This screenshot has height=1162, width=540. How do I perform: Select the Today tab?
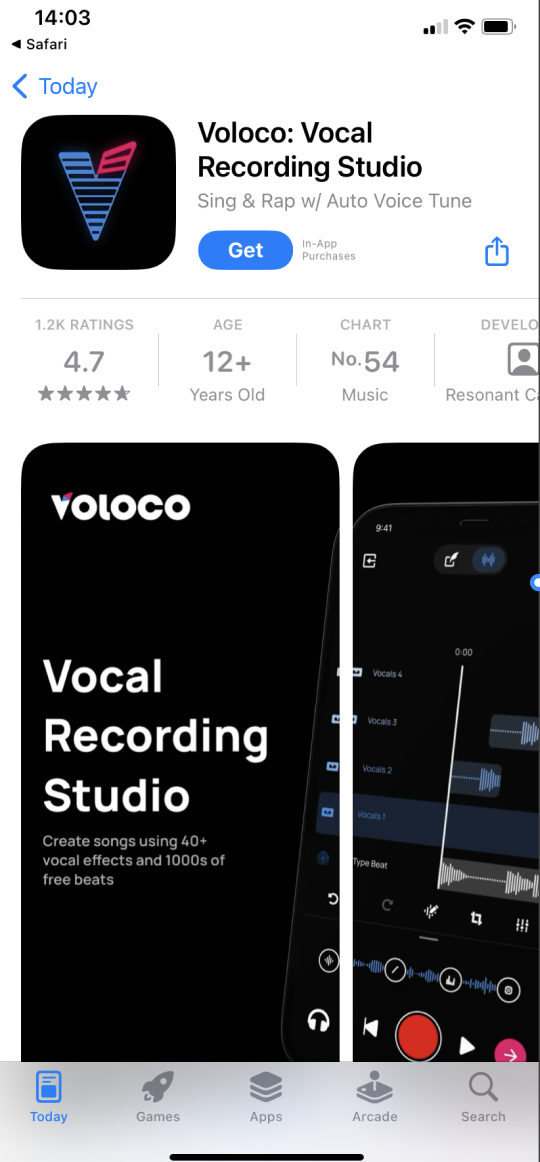coord(49,1098)
